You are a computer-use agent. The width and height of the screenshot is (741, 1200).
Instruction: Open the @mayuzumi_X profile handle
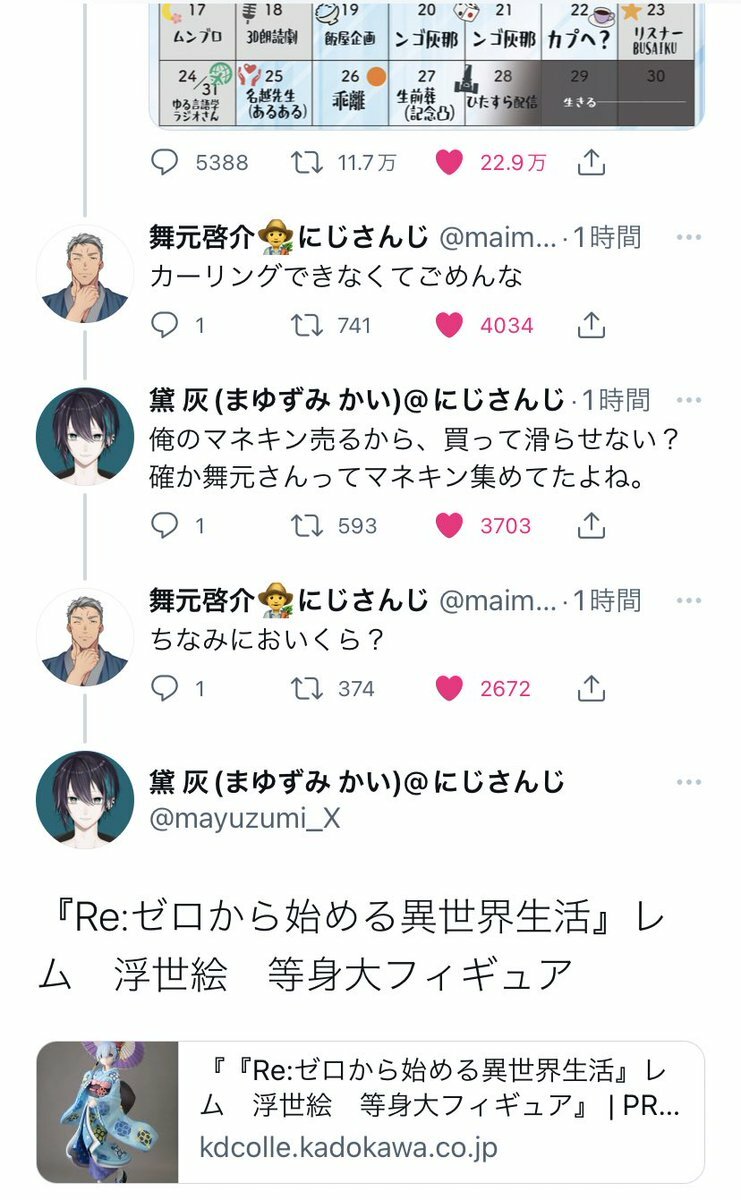(x=245, y=818)
